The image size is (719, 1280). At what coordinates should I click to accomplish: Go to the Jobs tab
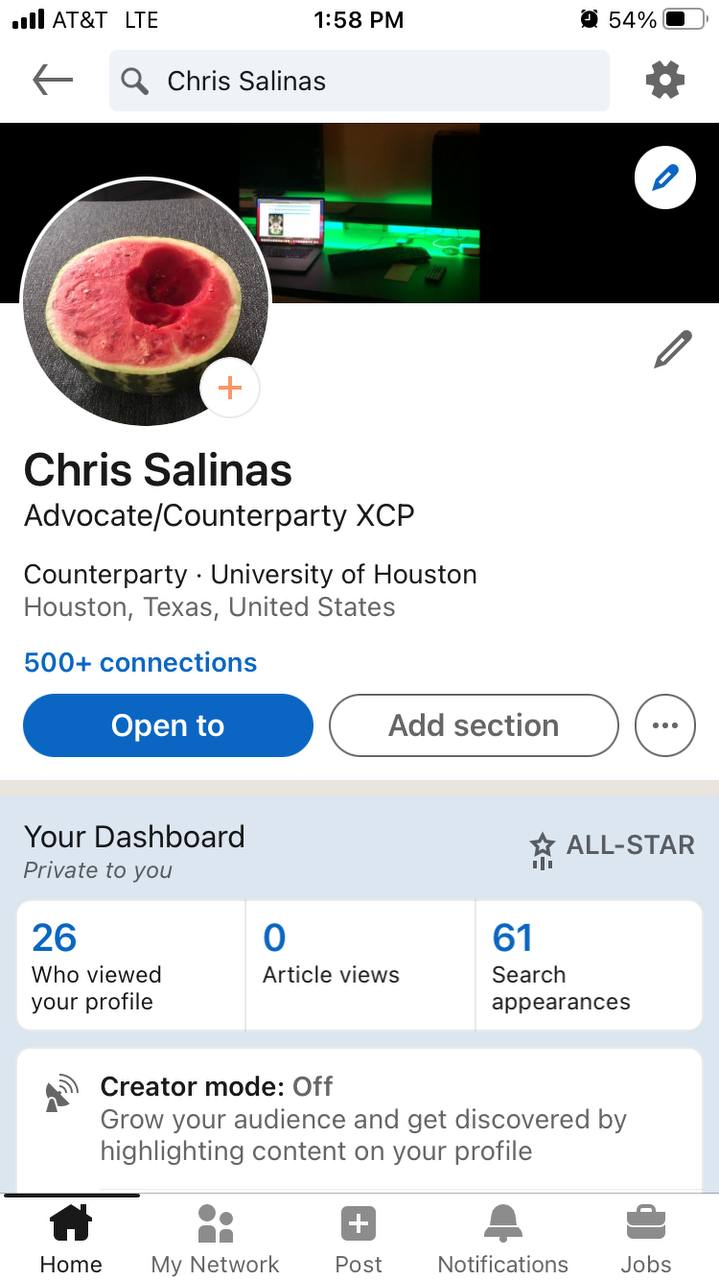[646, 1238]
